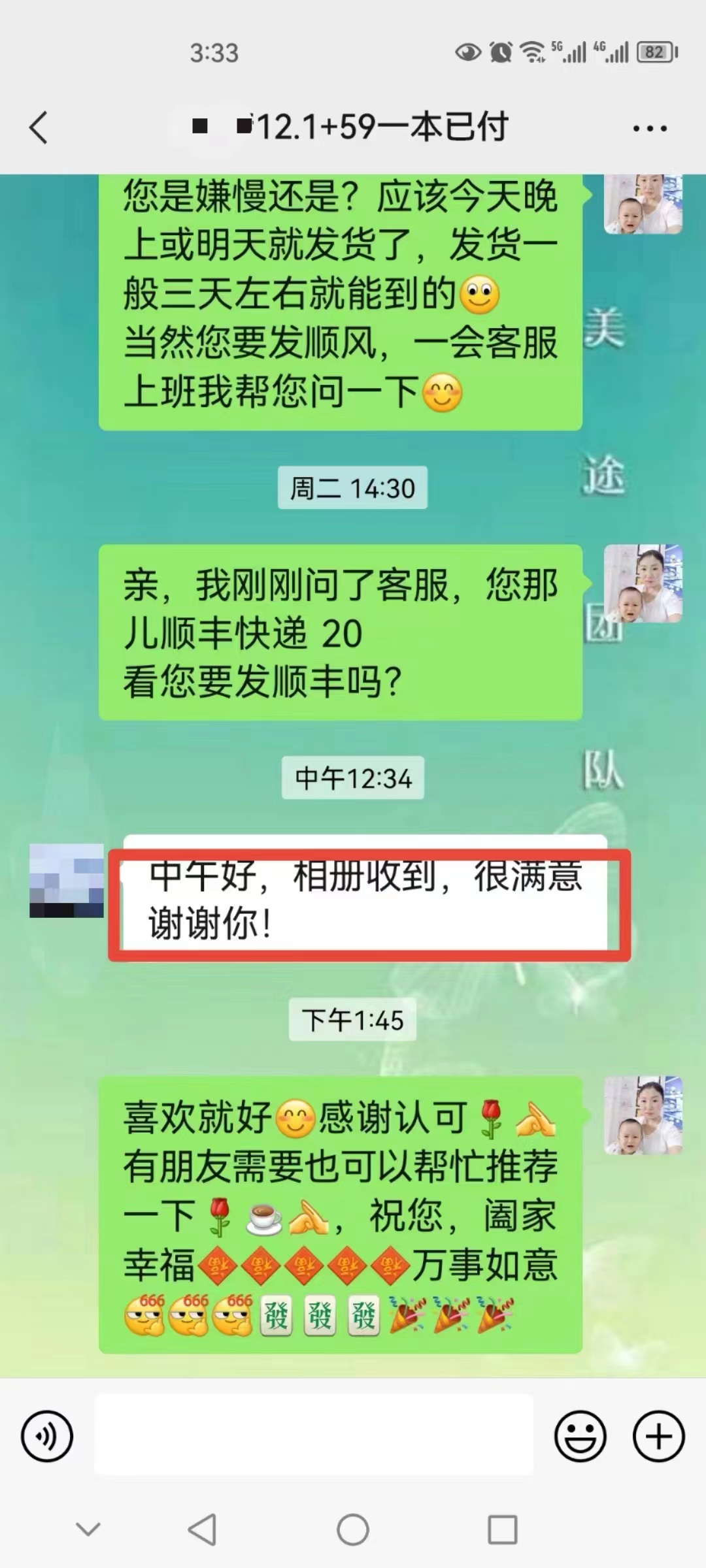
Task: Switch to voice message input
Action: point(46,1436)
